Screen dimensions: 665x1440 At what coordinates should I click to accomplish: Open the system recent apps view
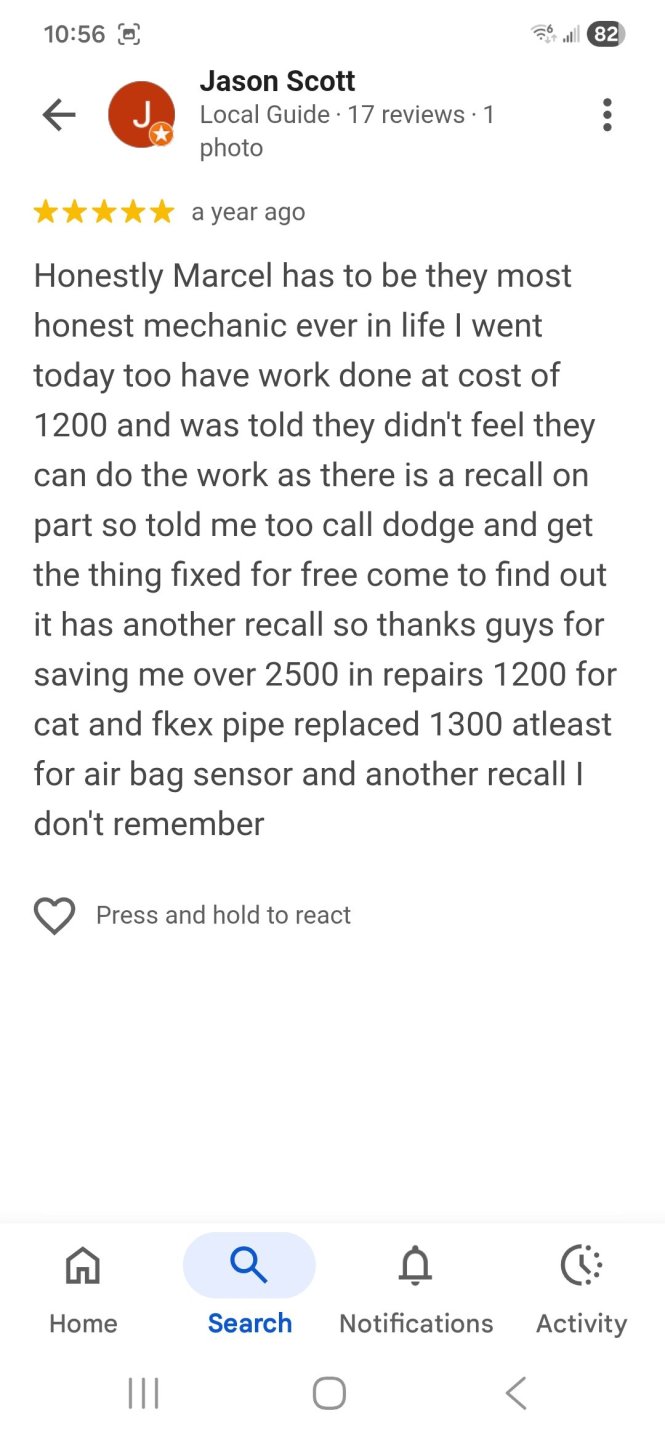pyautogui.click(x=143, y=1393)
